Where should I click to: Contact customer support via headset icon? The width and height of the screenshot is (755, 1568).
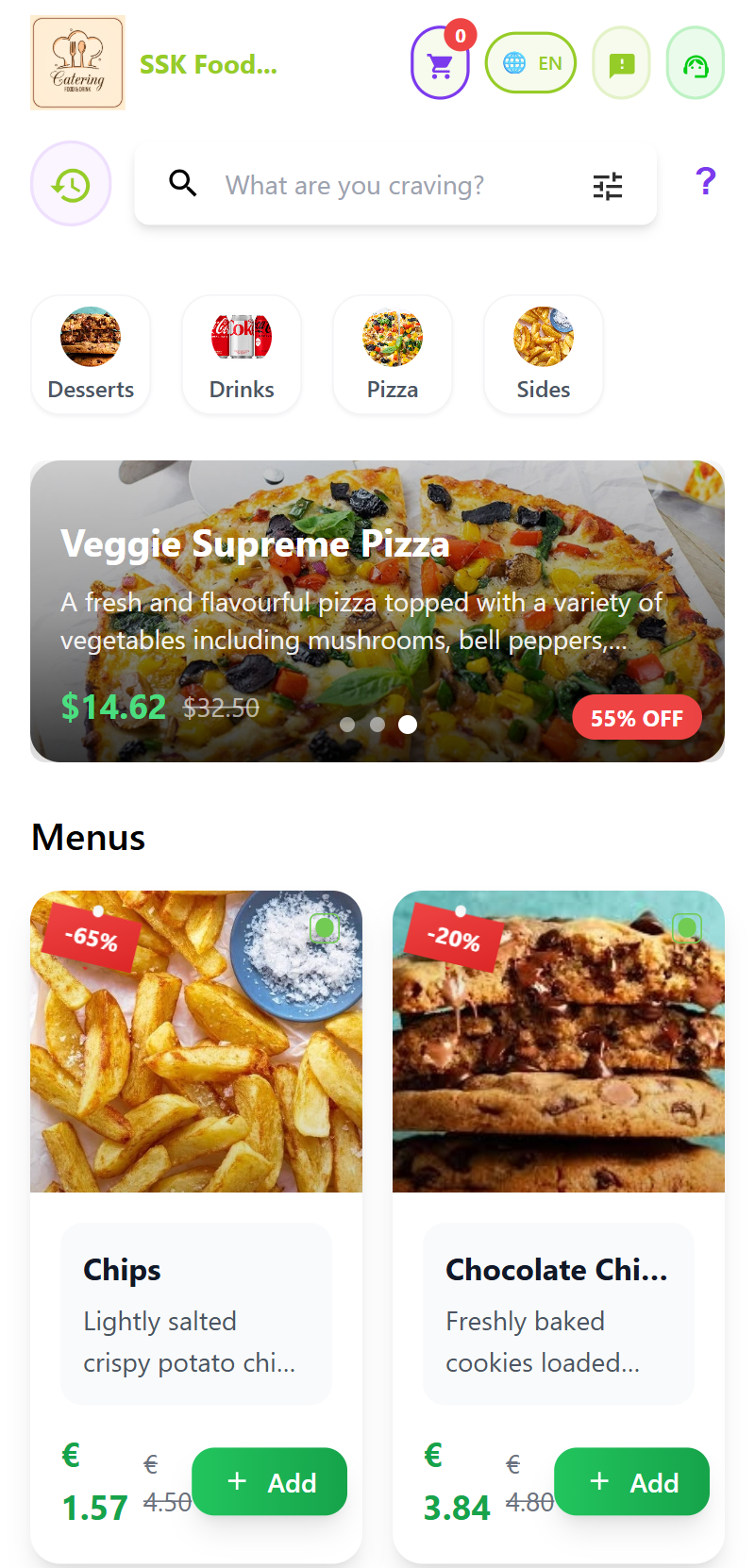coord(696,64)
